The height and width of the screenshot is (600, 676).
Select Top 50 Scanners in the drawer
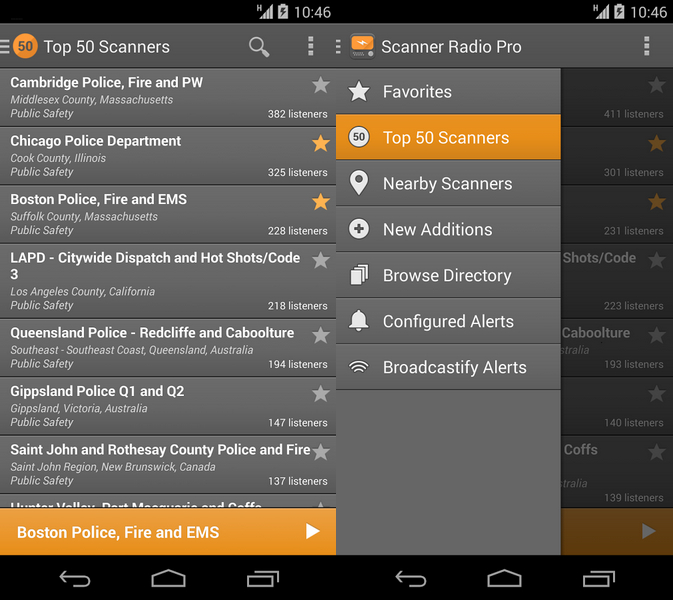tap(447, 138)
